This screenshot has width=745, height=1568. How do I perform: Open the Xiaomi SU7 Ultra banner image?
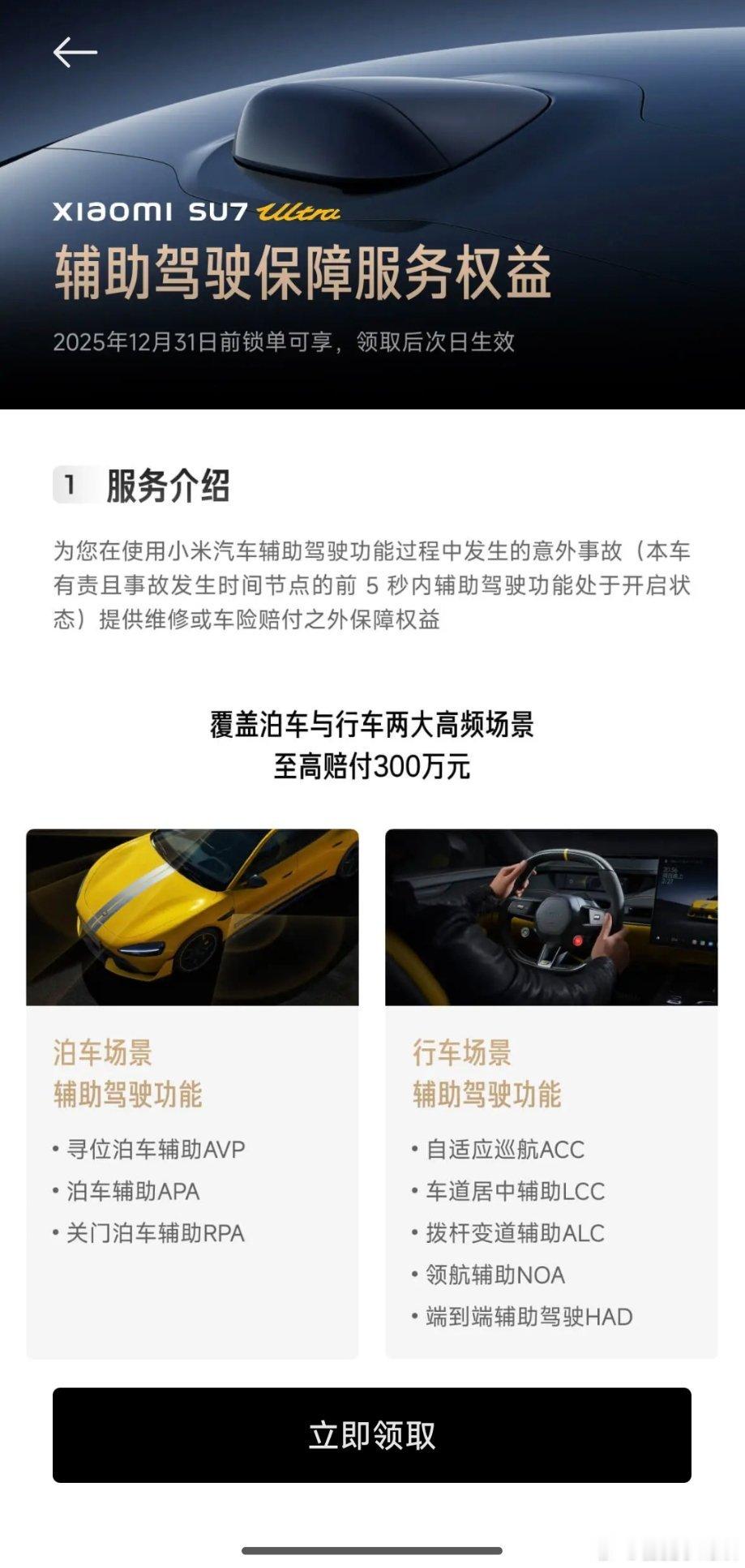pos(372,203)
